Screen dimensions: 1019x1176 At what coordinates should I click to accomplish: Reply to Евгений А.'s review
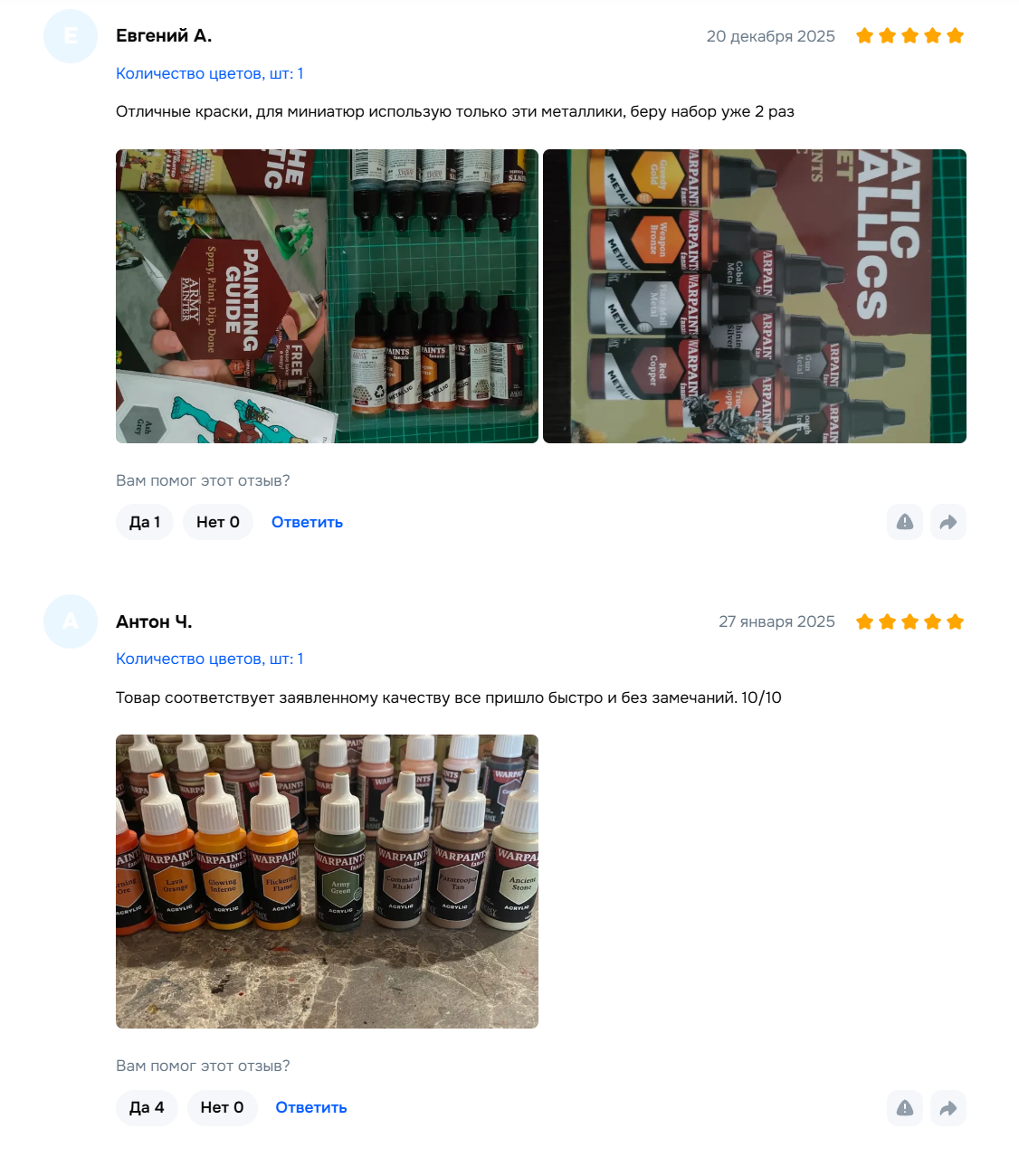[x=307, y=522]
